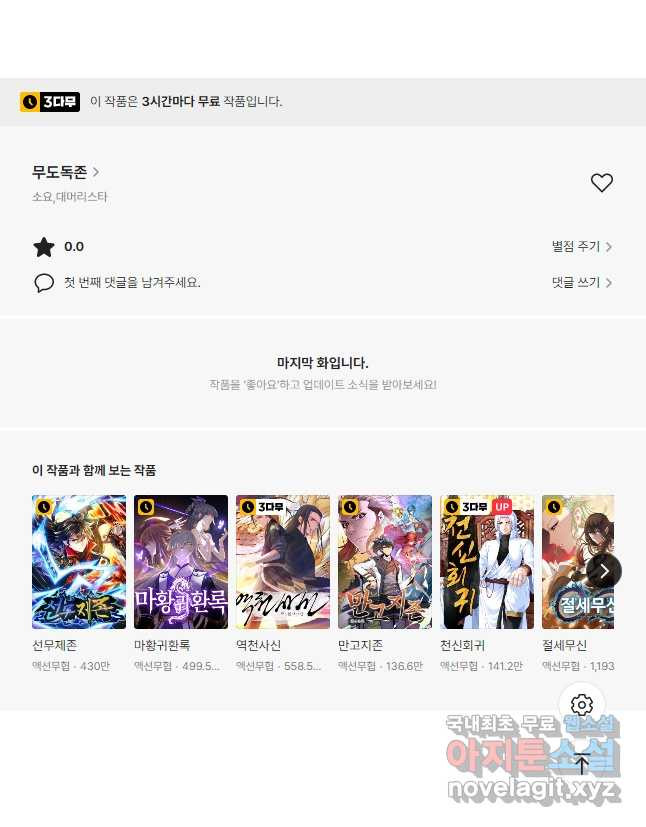646x827 pixels.
Task: Tap 별점 주기 to rate
Action: tap(581, 247)
